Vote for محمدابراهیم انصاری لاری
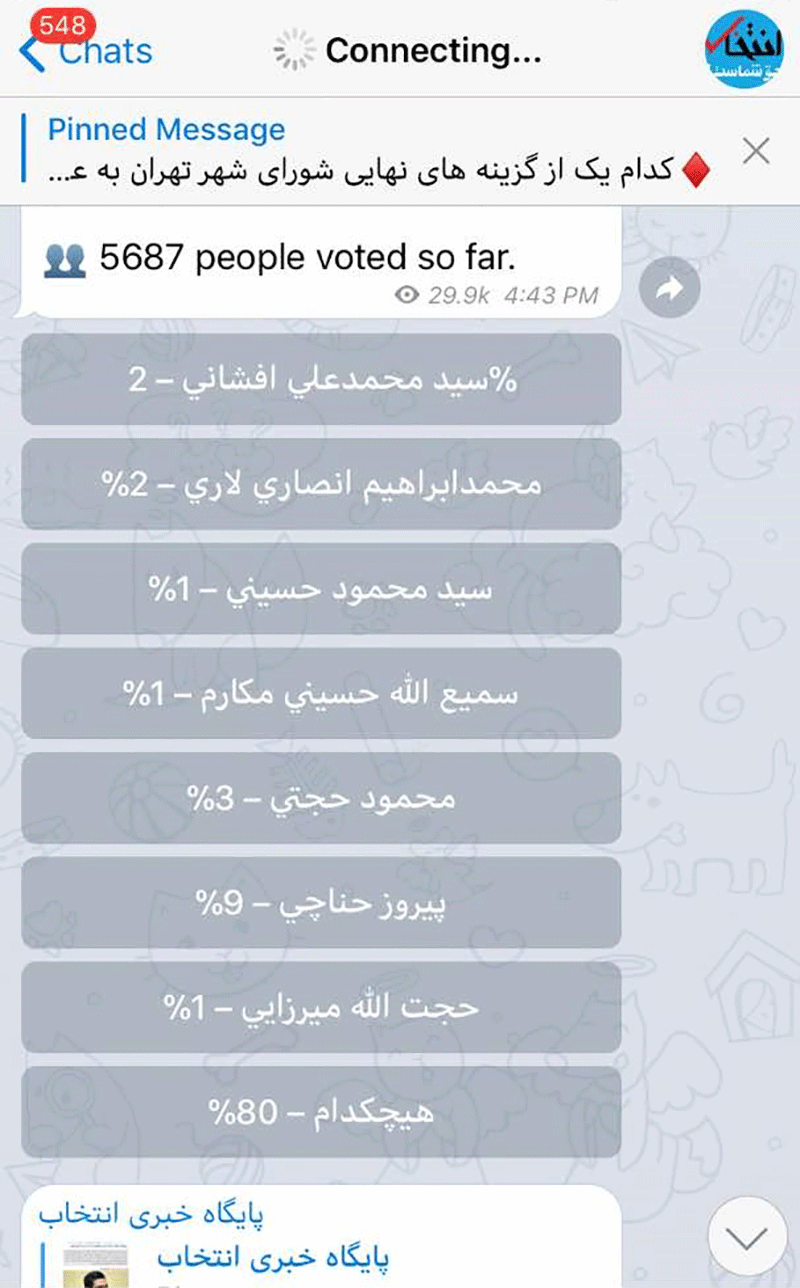Image resolution: width=800 pixels, height=1288 pixels. [321, 485]
